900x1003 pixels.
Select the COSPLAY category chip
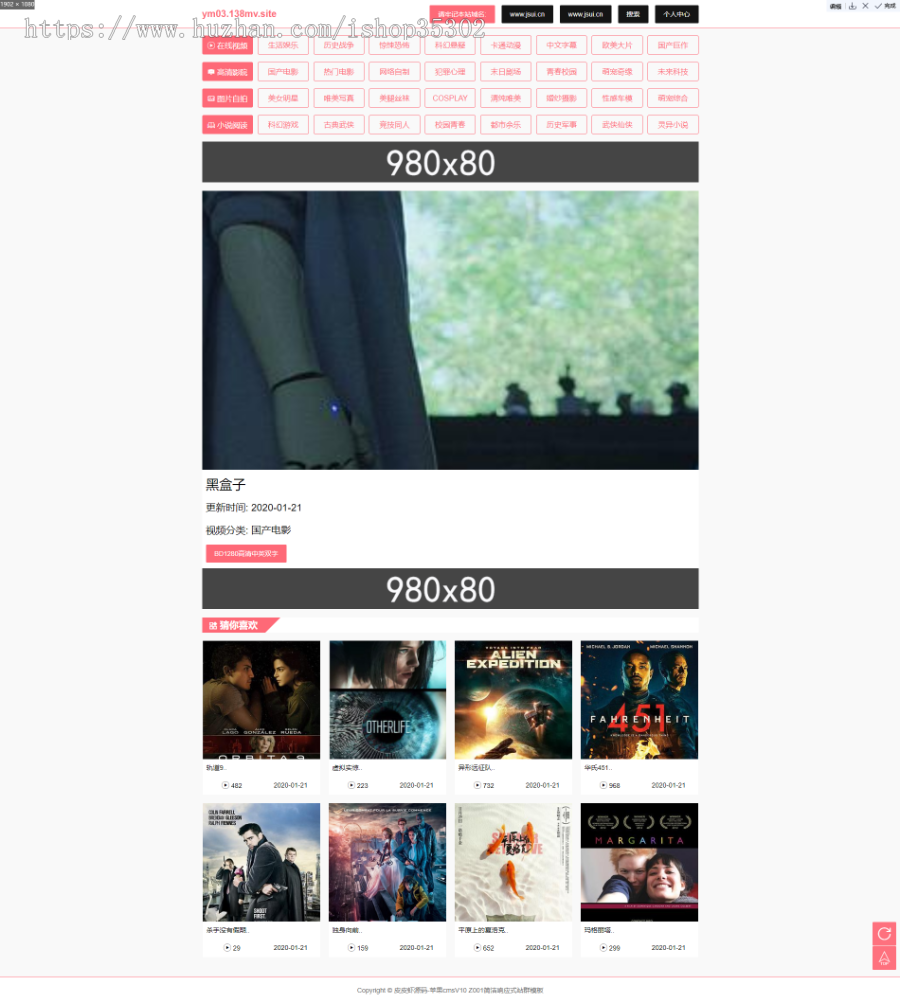point(450,98)
